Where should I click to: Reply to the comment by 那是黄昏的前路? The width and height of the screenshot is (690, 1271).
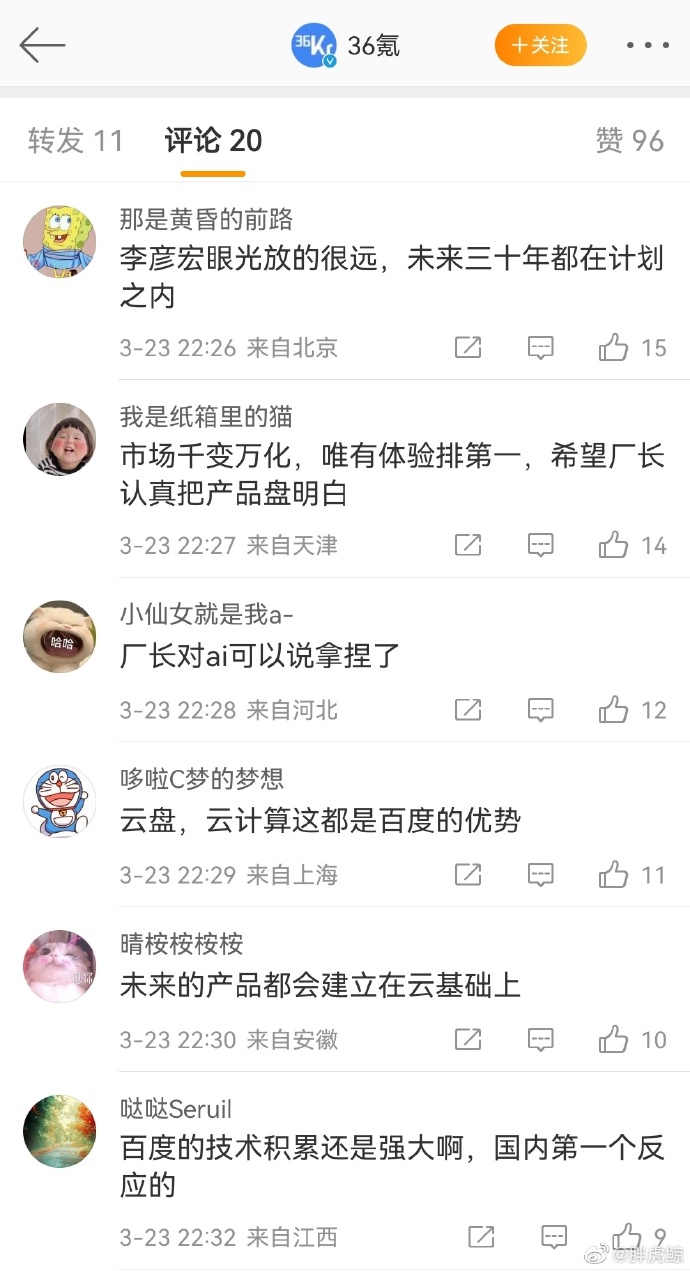pos(540,348)
